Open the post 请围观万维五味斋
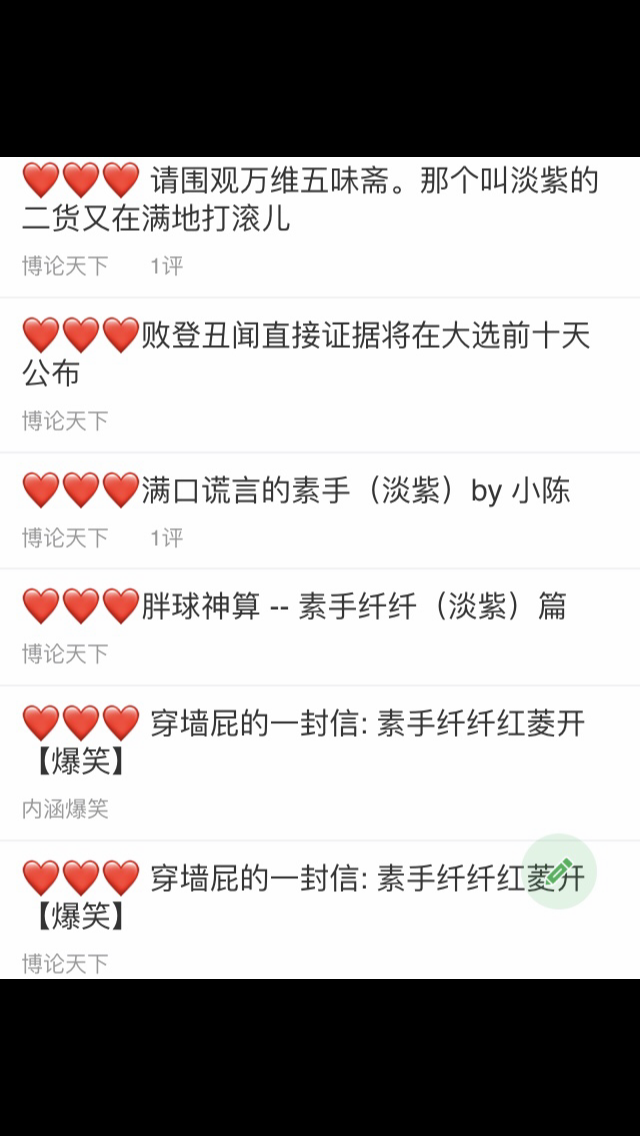Image resolution: width=640 pixels, height=1136 pixels. (x=310, y=200)
